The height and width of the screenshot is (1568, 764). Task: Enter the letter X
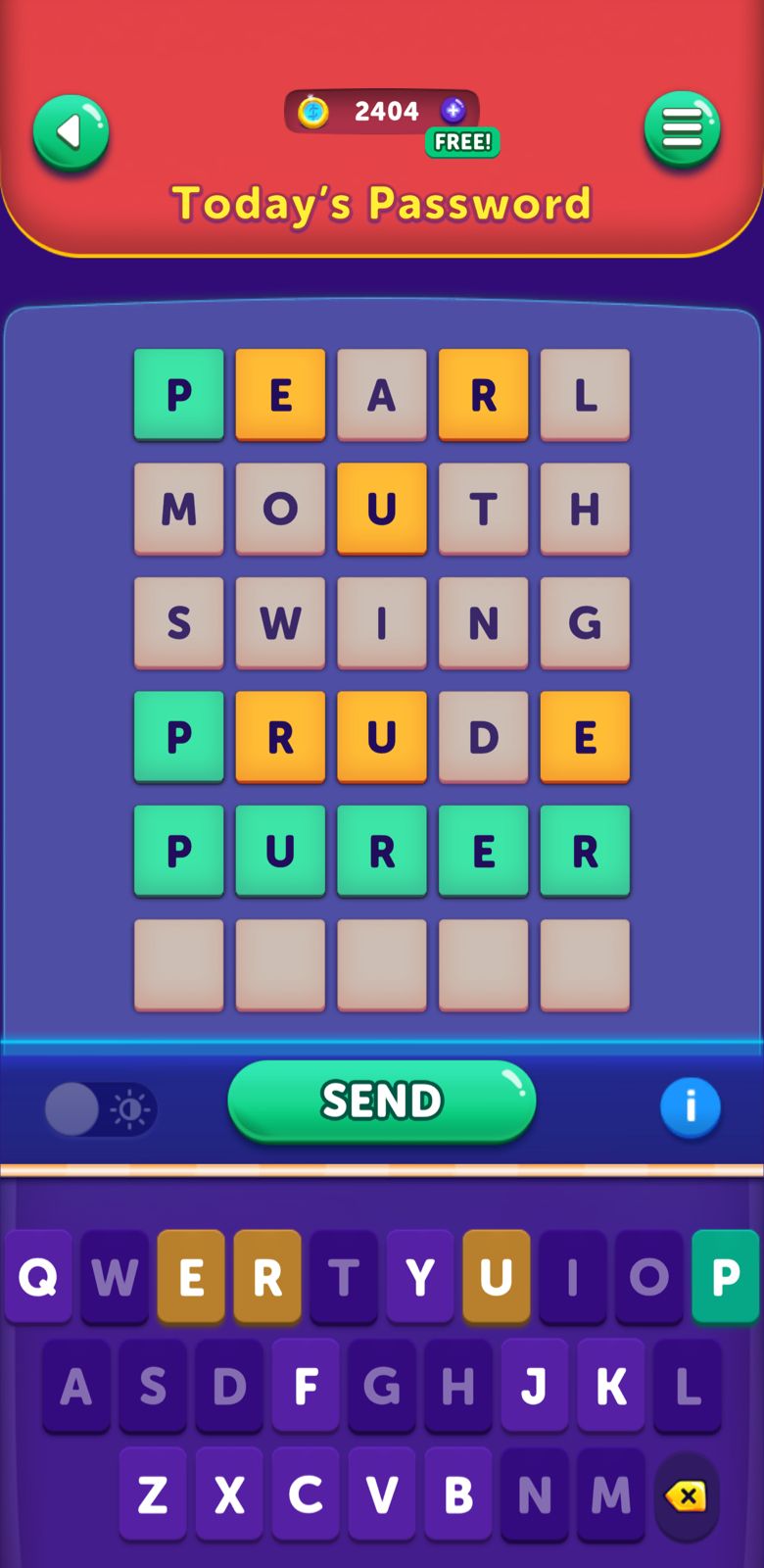(229, 1494)
